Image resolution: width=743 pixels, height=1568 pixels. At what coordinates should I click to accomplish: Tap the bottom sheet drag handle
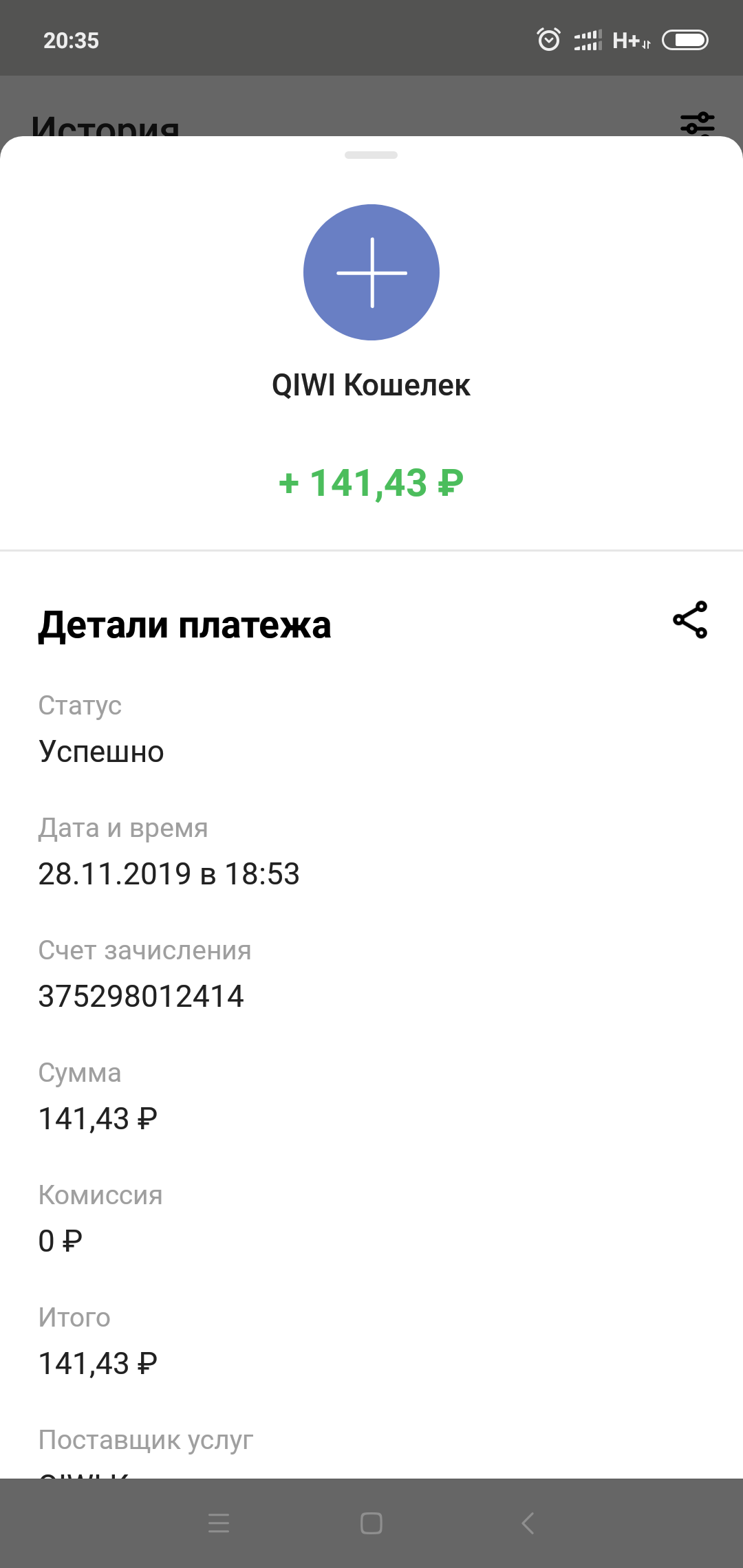pyautogui.click(x=371, y=155)
